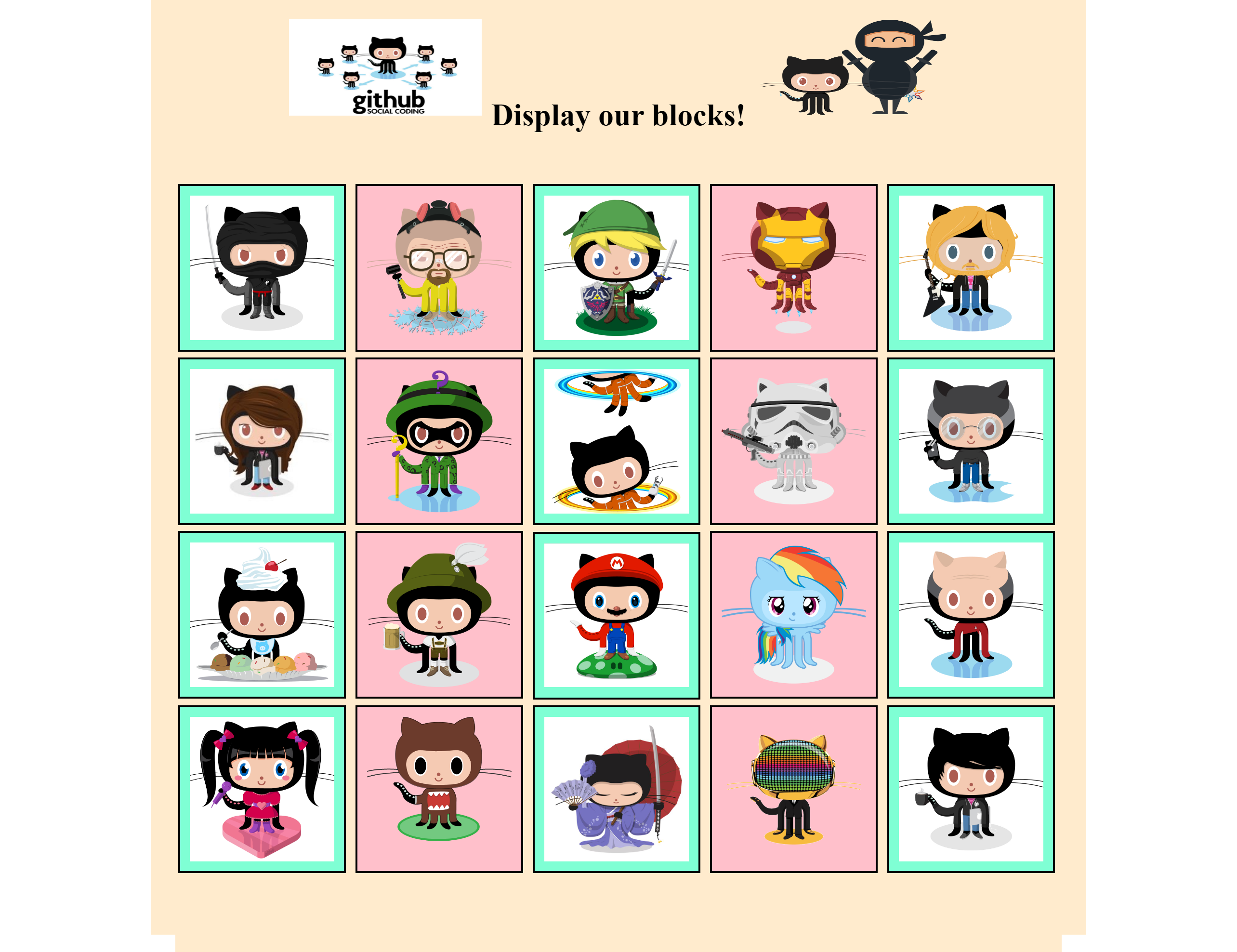1237x952 pixels.
Task: Select the Iron Man Octocat tile
Action: pyautogui.click(x=793, y=267)
